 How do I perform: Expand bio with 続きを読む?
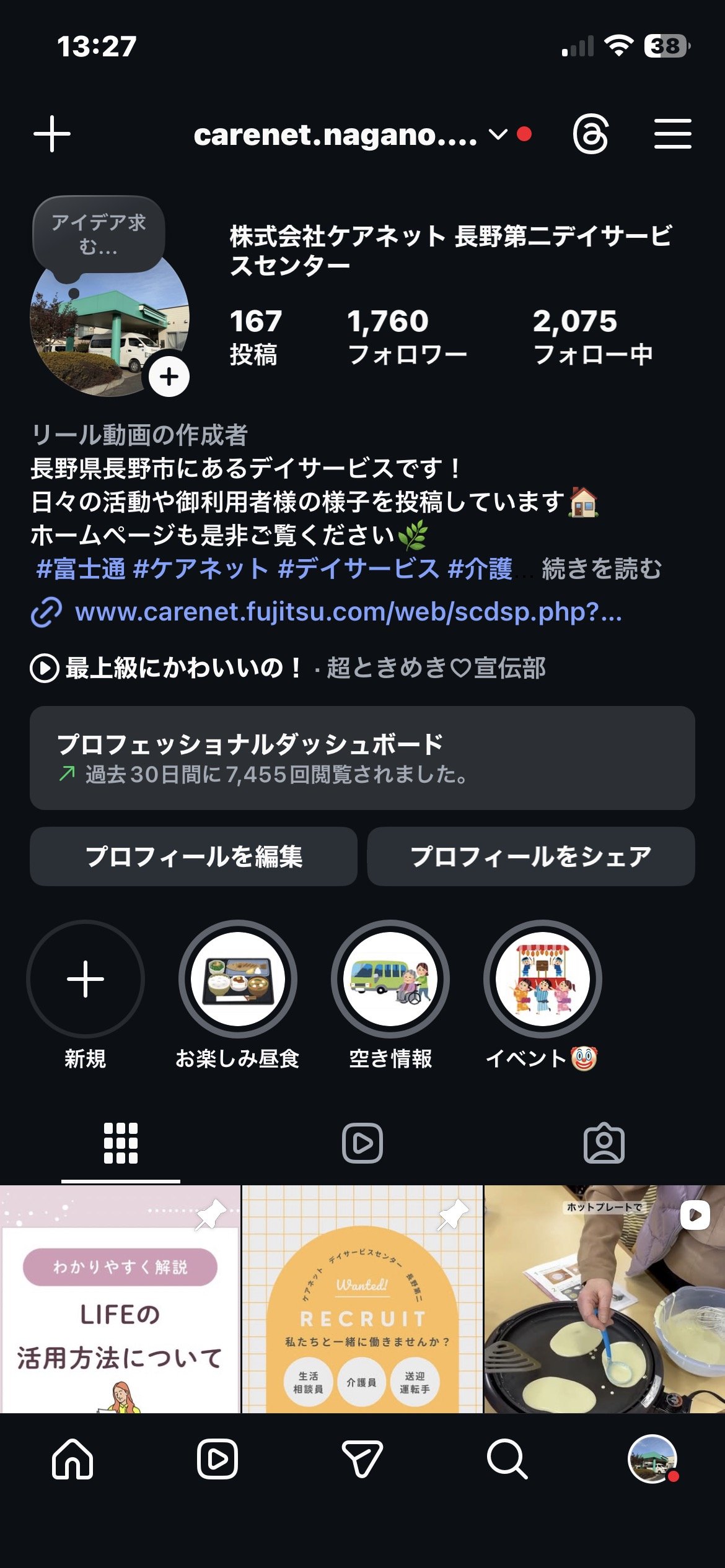(x=601, y=568)
